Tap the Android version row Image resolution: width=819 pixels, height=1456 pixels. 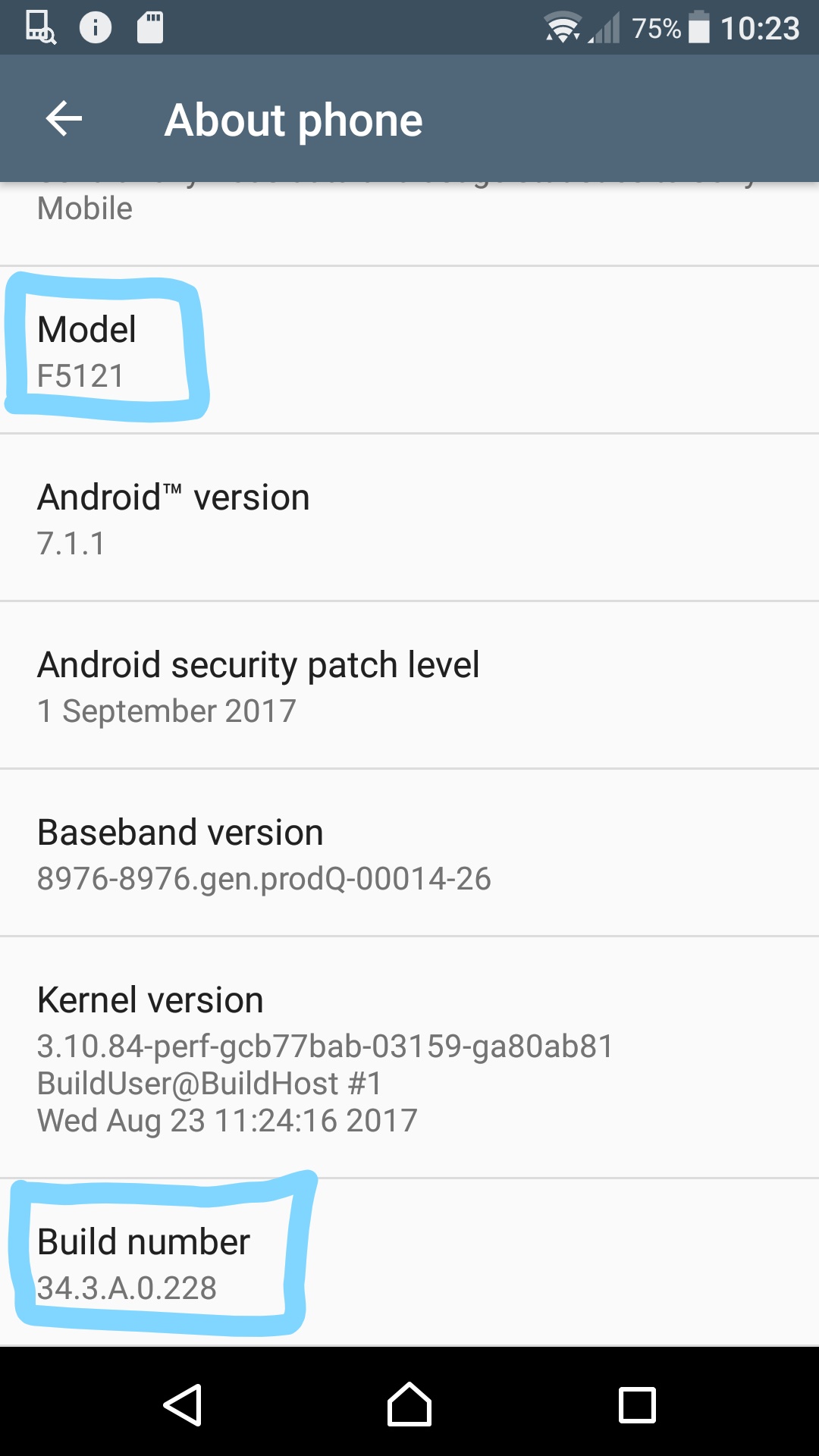click(x=409, y=518)
